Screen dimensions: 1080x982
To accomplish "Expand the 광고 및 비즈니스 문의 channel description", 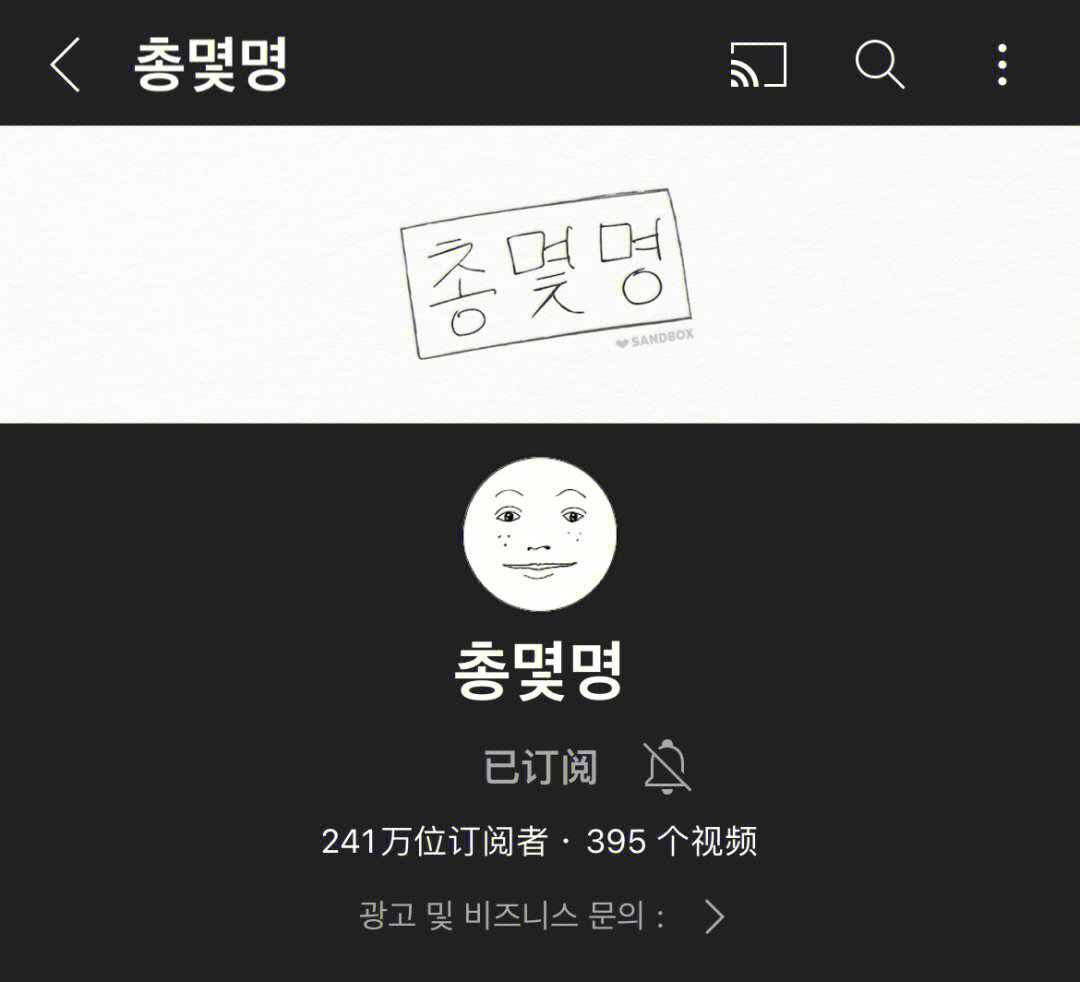I will (x=713, y=916).
